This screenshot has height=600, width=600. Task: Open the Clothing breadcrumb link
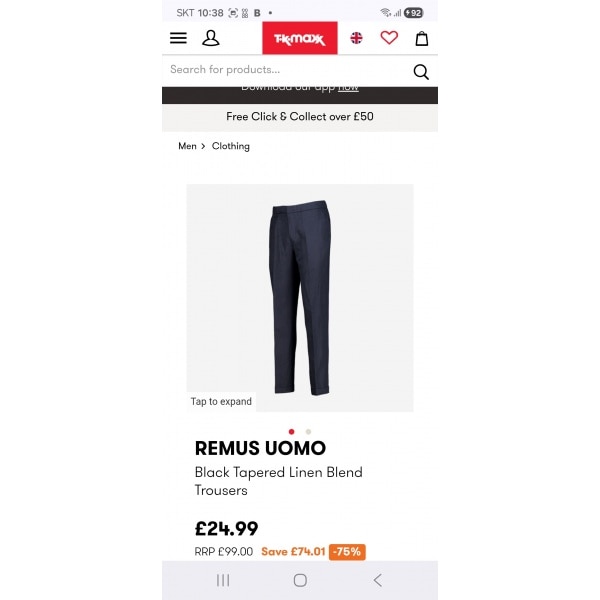231,146
